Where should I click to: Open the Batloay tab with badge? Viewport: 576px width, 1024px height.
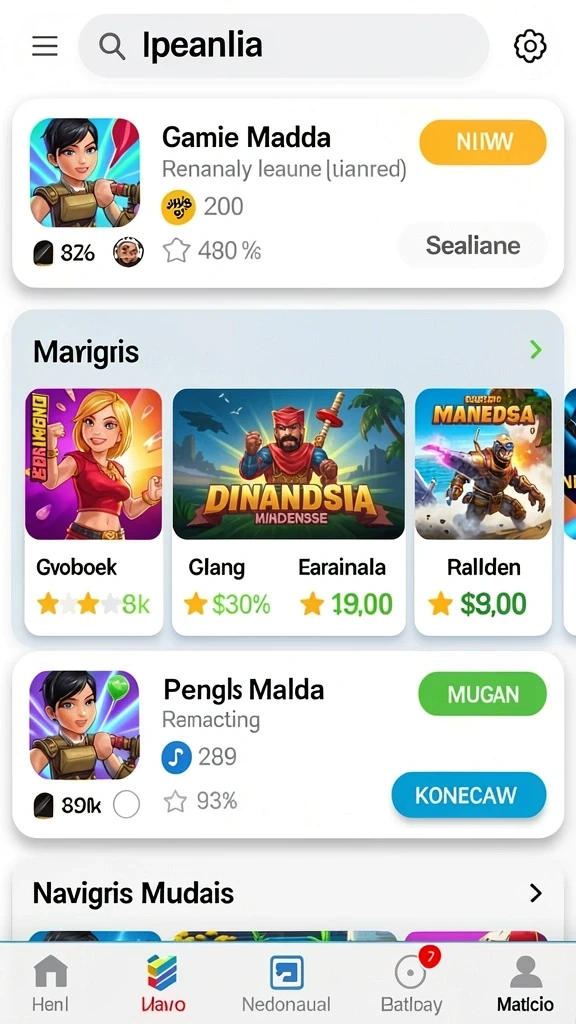click(x=412, y=983)
